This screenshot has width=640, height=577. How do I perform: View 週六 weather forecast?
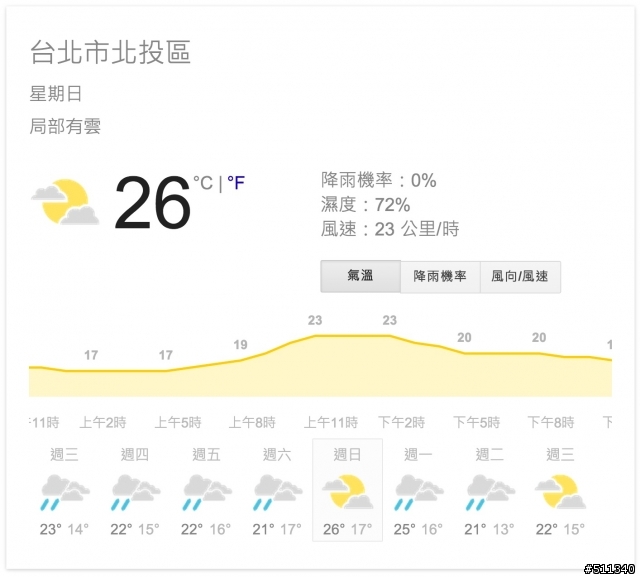click(x=277, y=490)
